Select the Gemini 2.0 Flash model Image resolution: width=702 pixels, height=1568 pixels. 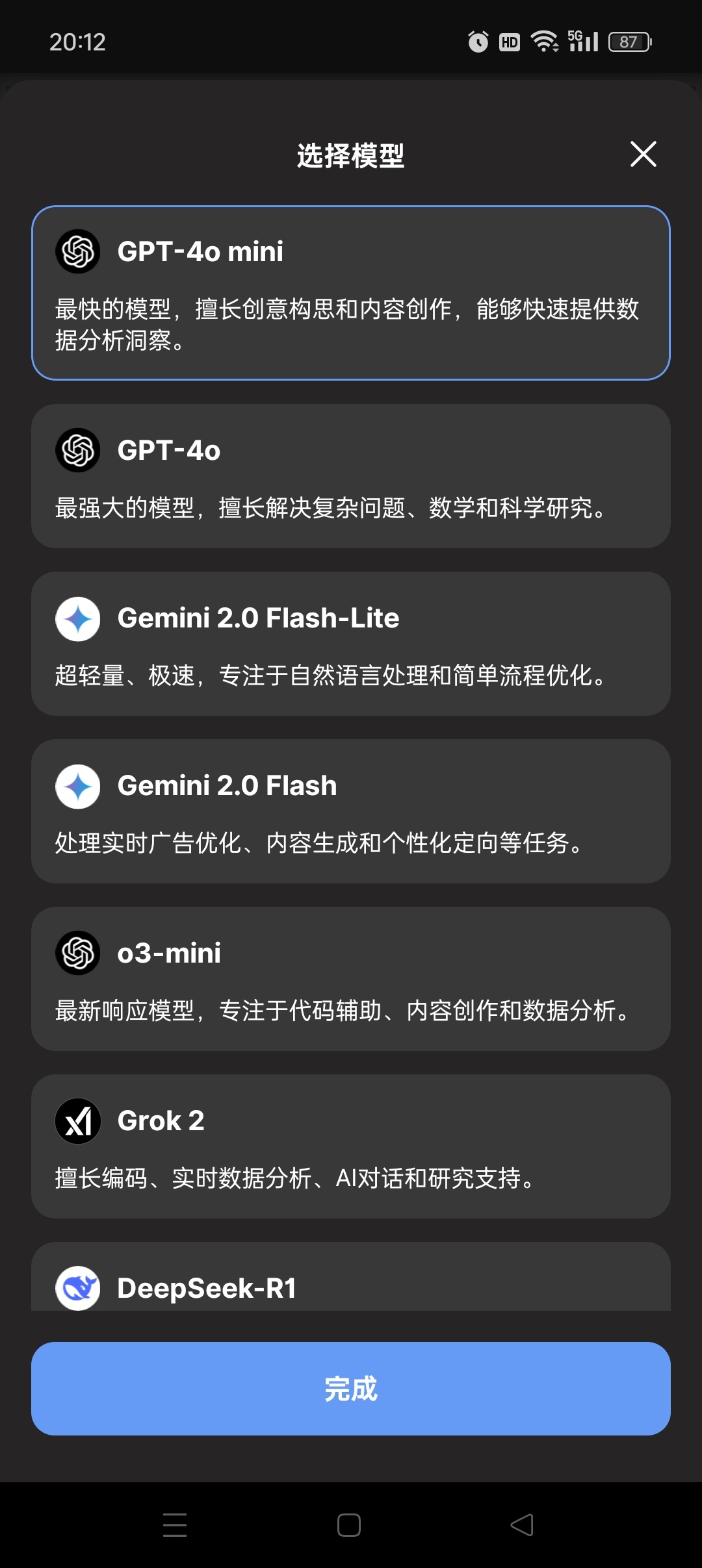click(351, 811)
